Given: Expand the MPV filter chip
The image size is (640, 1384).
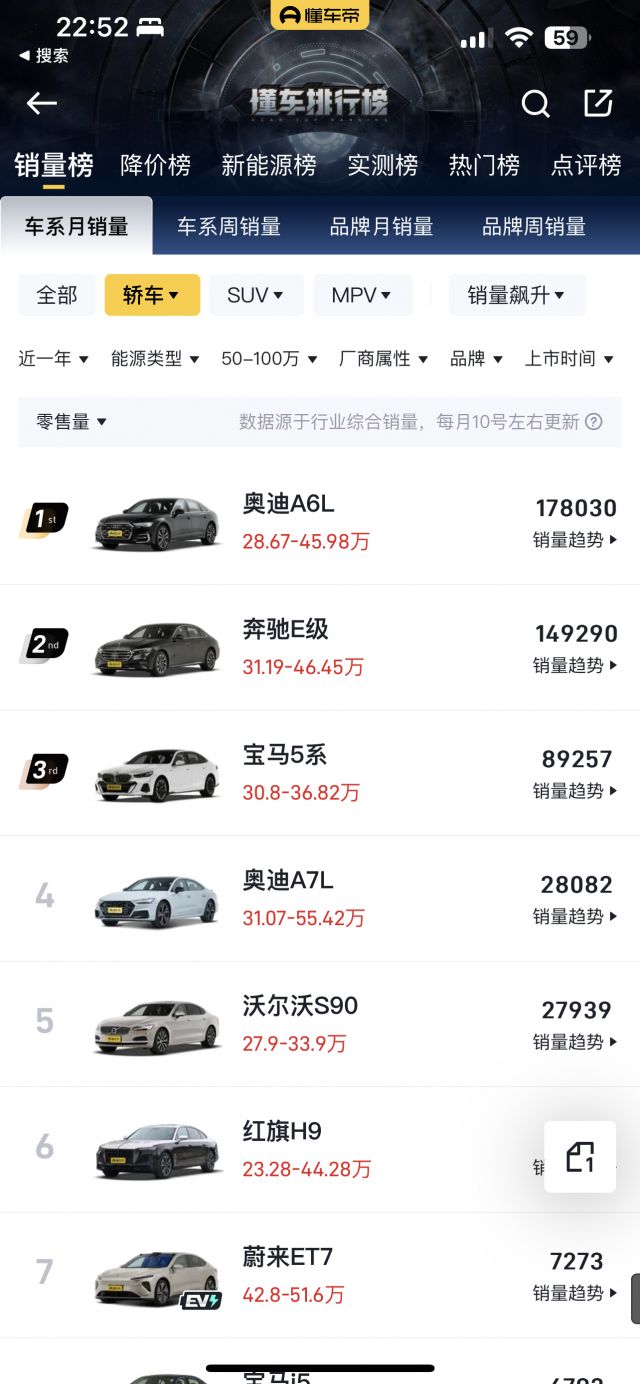Looking at the screenshot, I should [x=361, y=295].
